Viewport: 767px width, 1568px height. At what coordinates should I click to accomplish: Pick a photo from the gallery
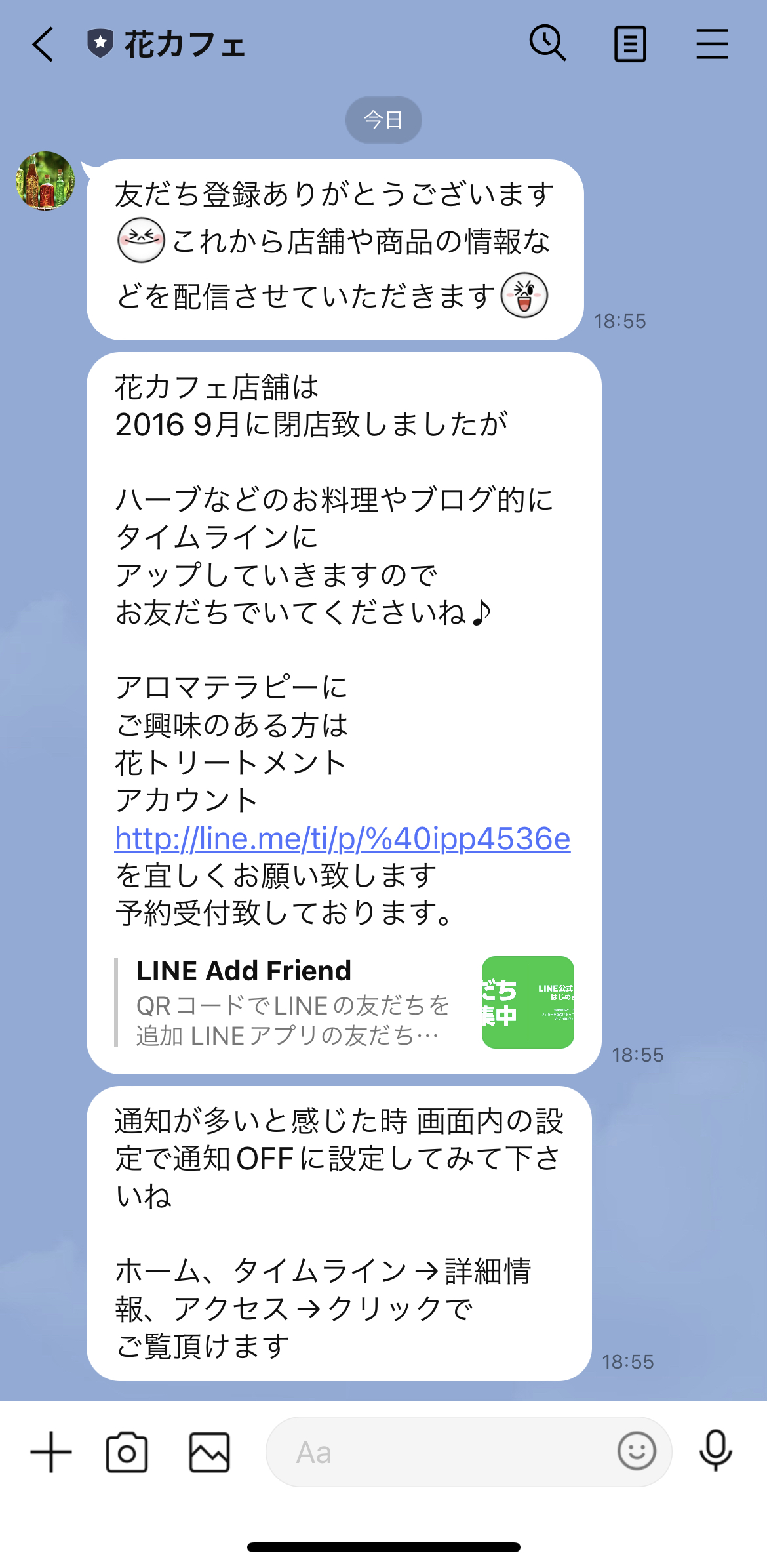[210, 1452]
